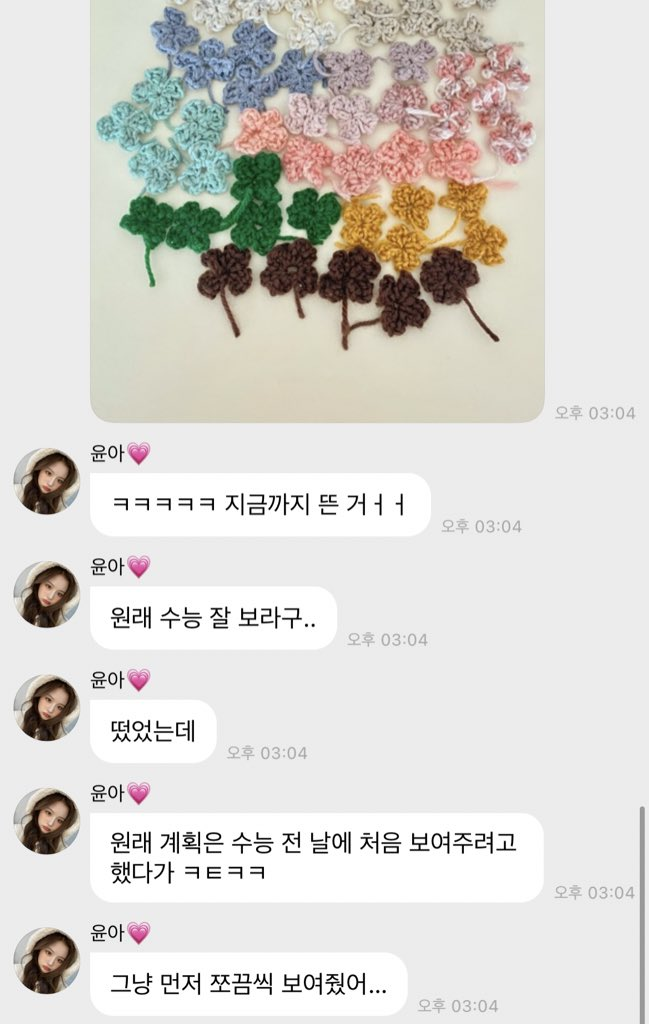Open the crochet clover photo message
The image size is (649, 1024).
coord(317,200)
